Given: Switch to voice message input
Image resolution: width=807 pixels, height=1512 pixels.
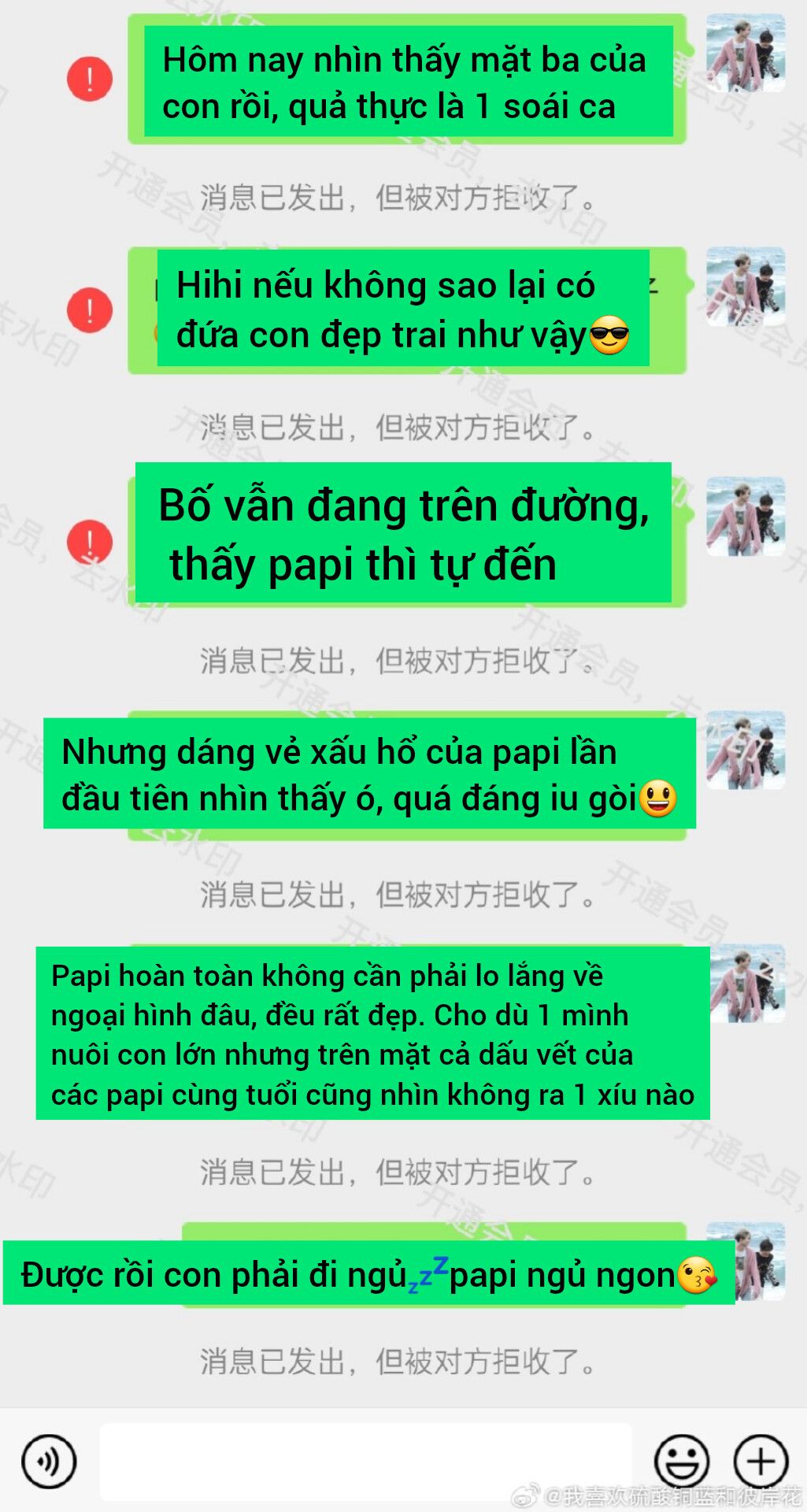Looking at the screenshot, I should coord(49,1462).
